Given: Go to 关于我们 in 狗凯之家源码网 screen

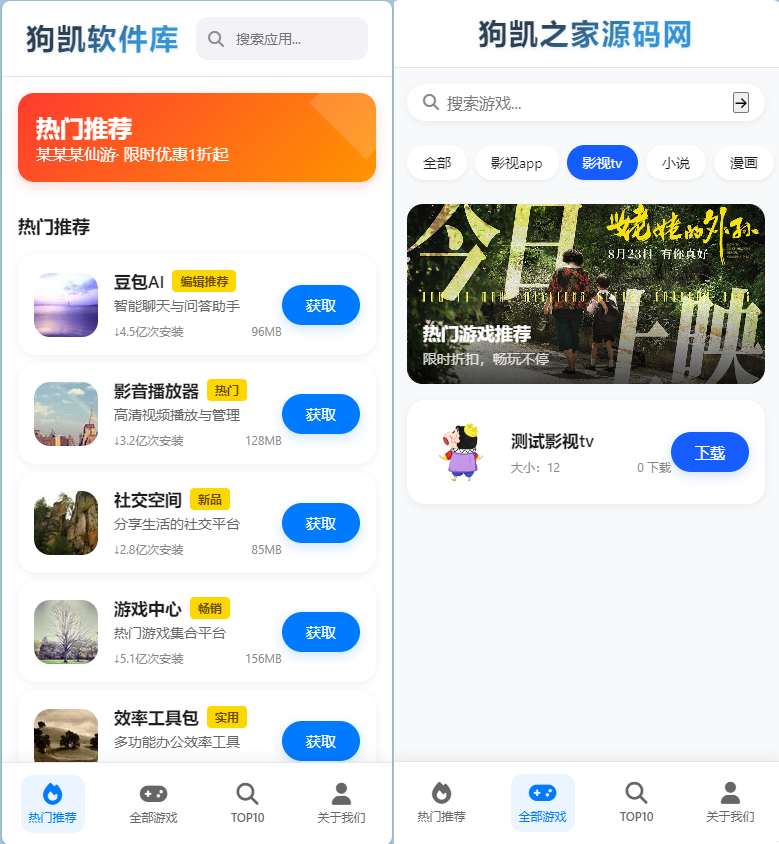Looking at the screenshot, I should [730, 803].
